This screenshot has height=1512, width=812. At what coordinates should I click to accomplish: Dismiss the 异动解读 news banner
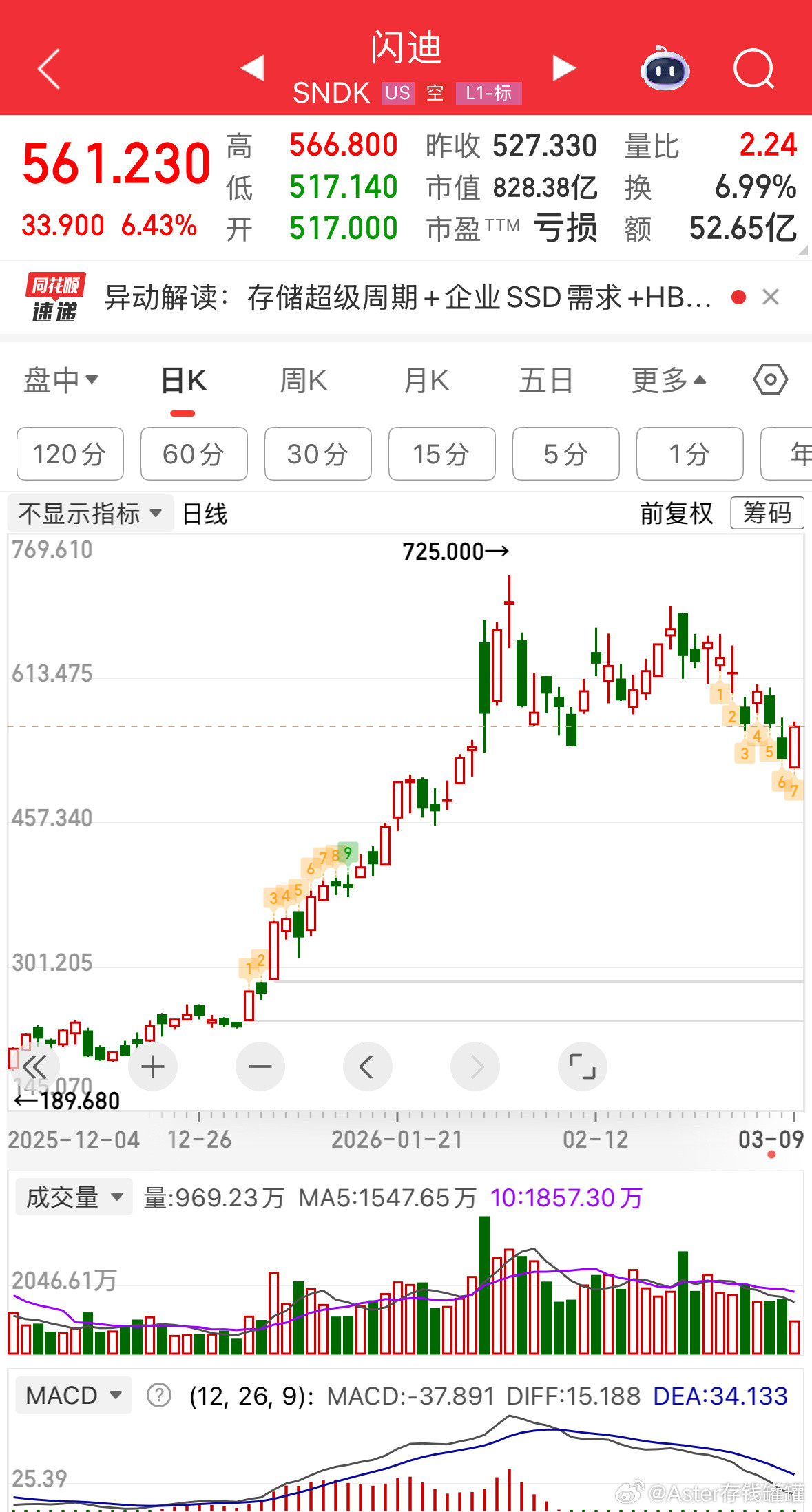771,297
